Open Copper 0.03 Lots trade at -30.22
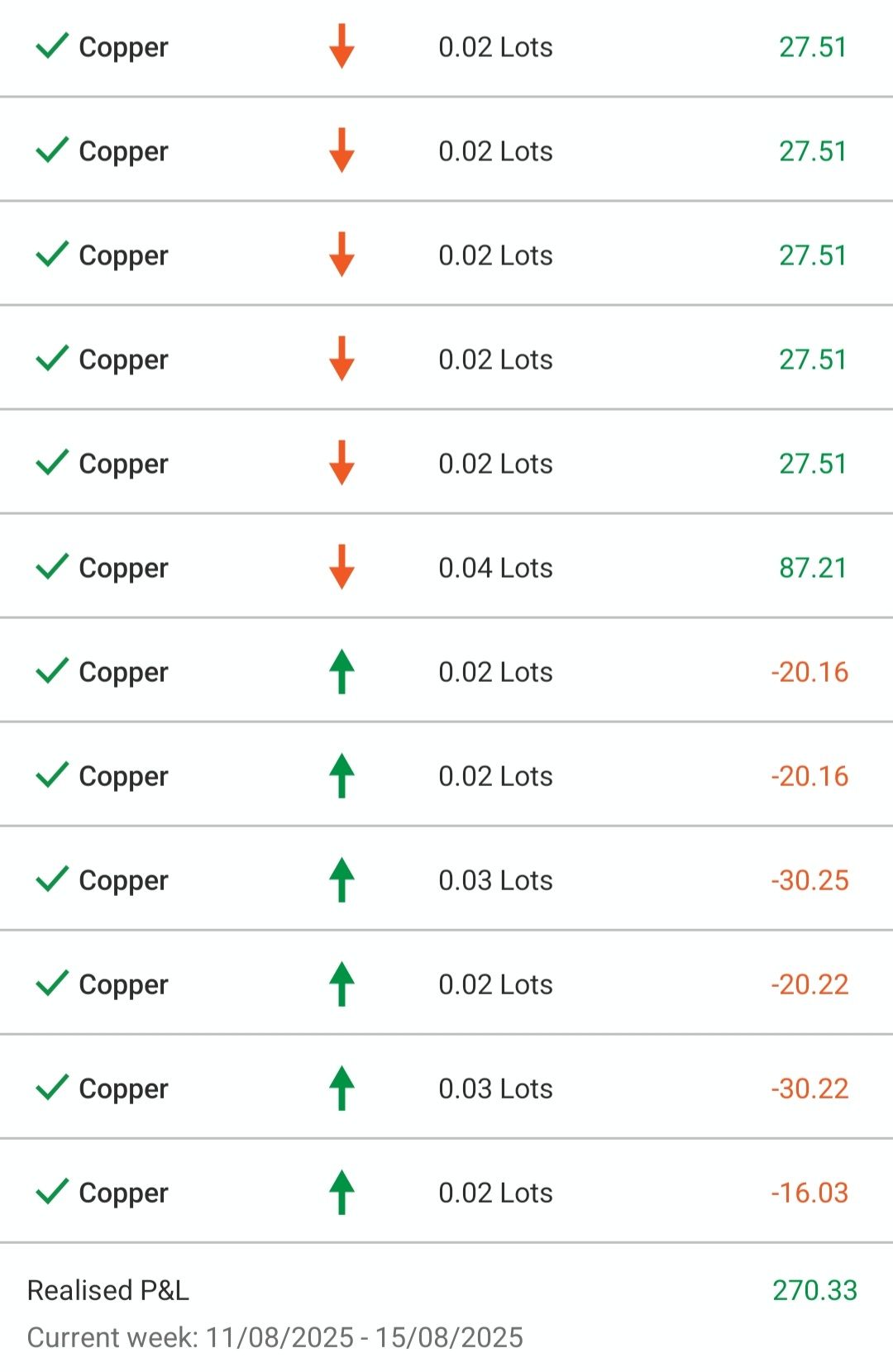The width and height of the screenshot is (893, 1372). pos(446,1089)
